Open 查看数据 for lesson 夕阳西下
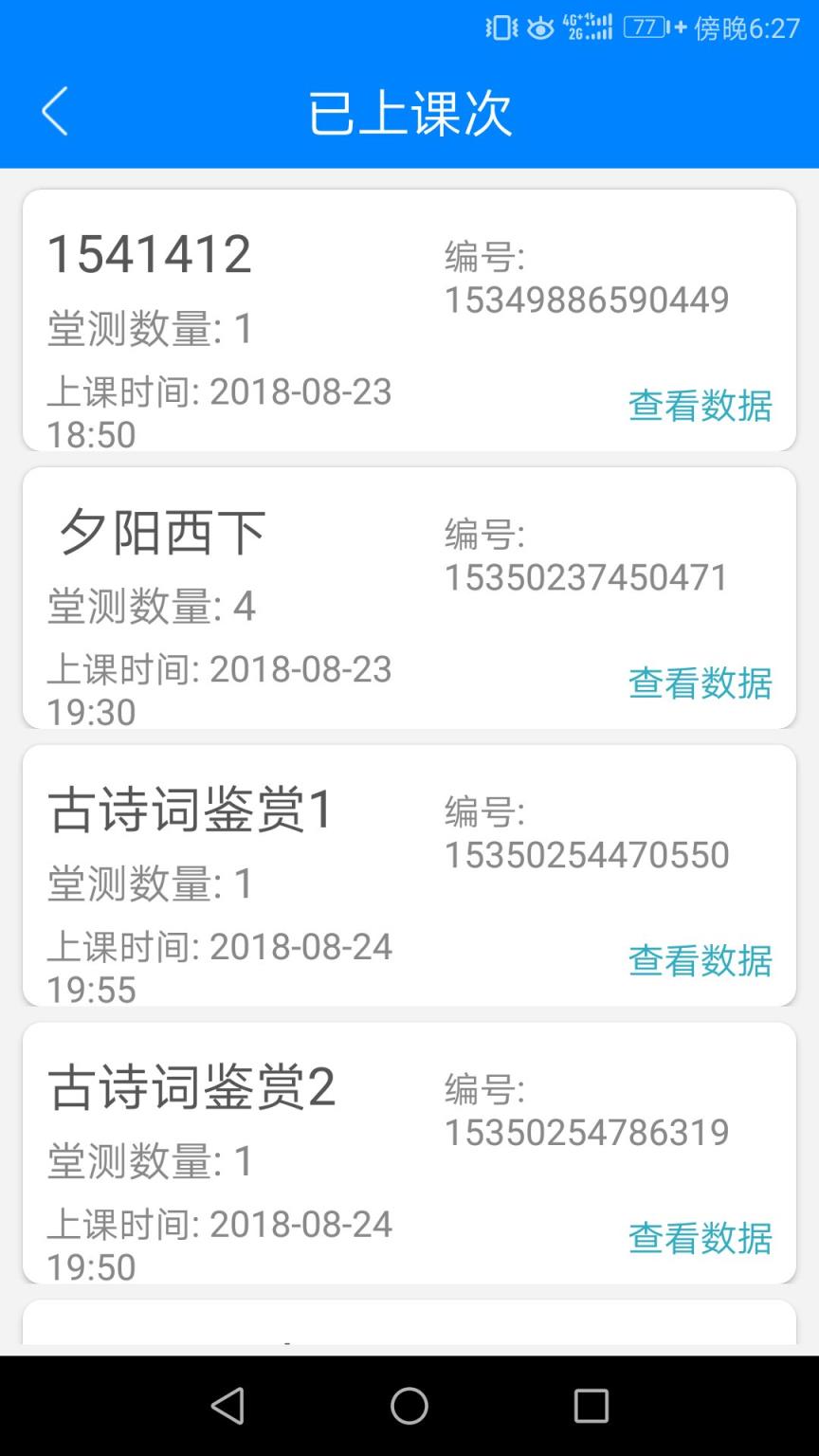Image resolution: width=819 pixels, height=1456 pixels. point(701,683)
